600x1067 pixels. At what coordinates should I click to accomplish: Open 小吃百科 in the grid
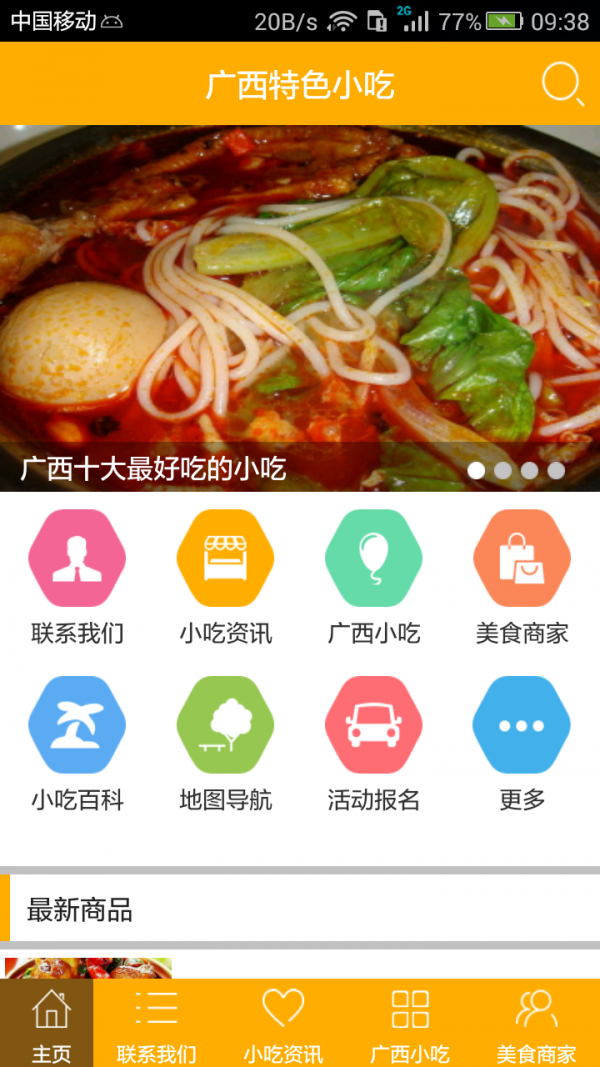(77, 725)
